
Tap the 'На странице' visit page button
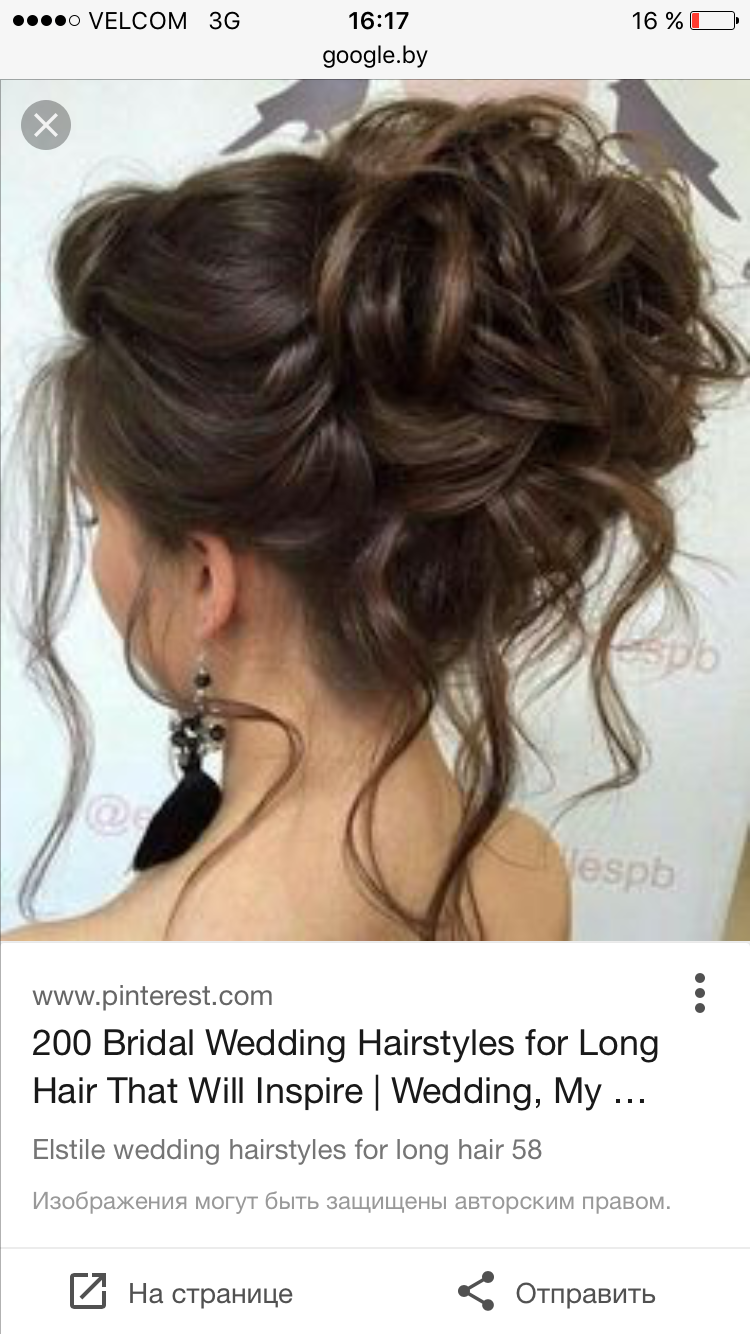point(182,1293)
